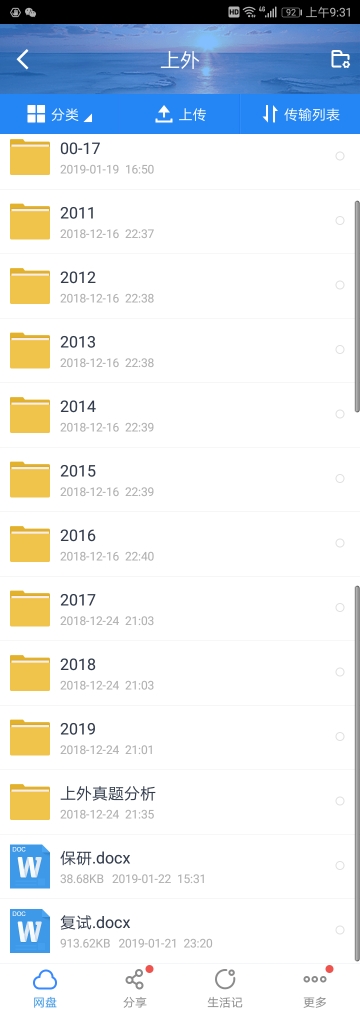Expand the 分类 category dropdown

click(x=59, y=115)
